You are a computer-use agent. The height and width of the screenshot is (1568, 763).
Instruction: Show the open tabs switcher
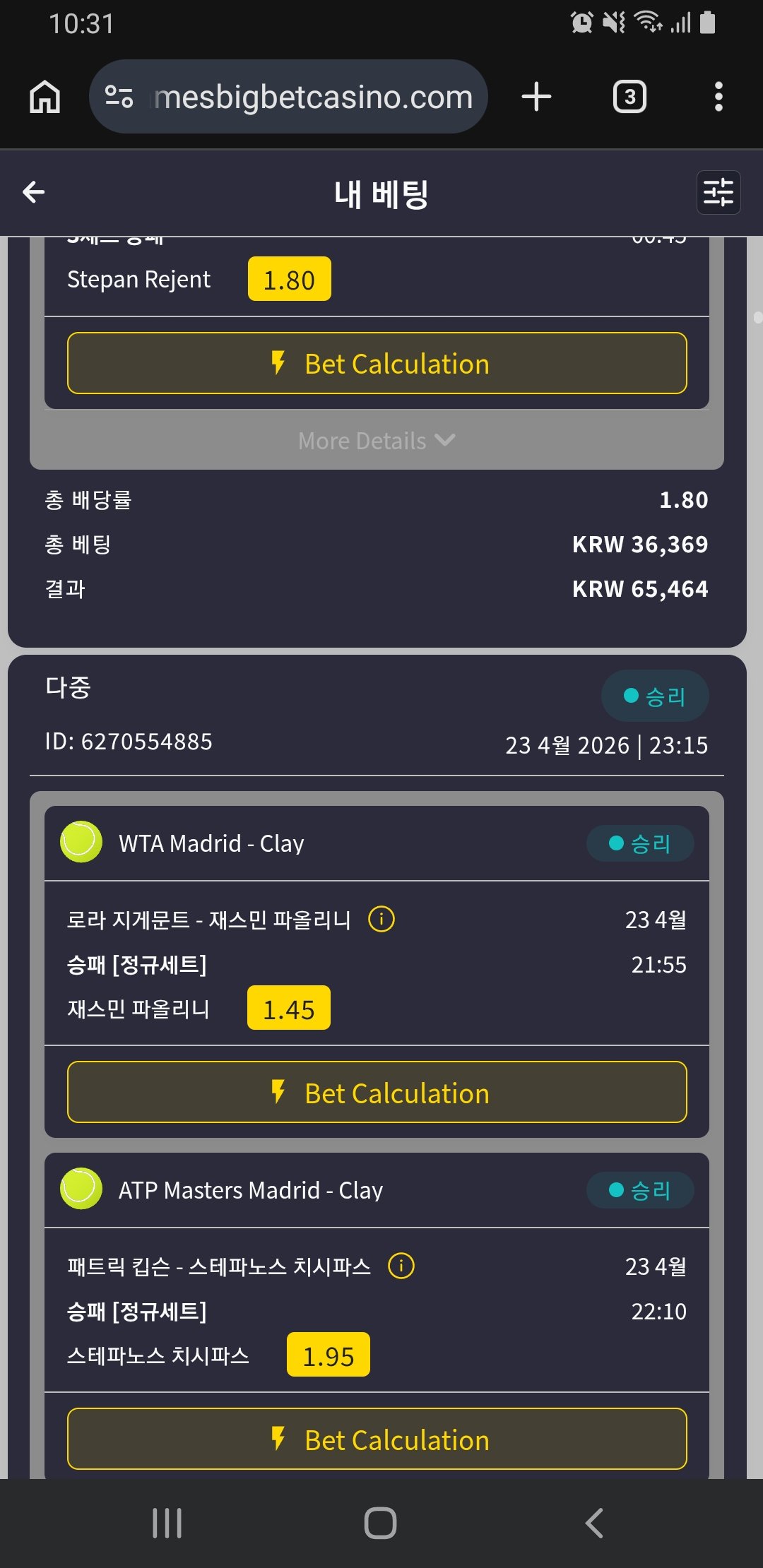(629, 97)
